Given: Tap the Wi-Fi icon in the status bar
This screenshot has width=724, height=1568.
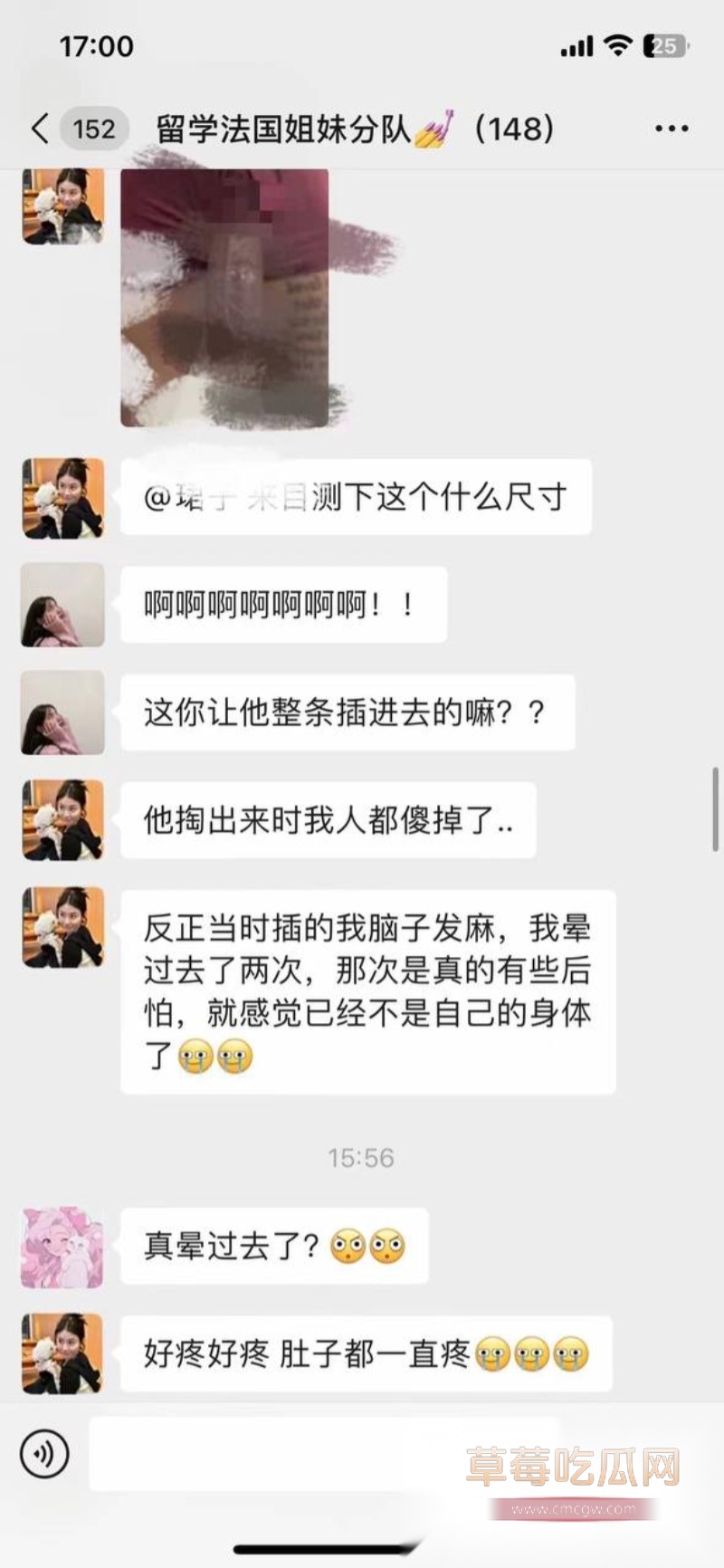Looking at the screenshot, I should (616, 43).
